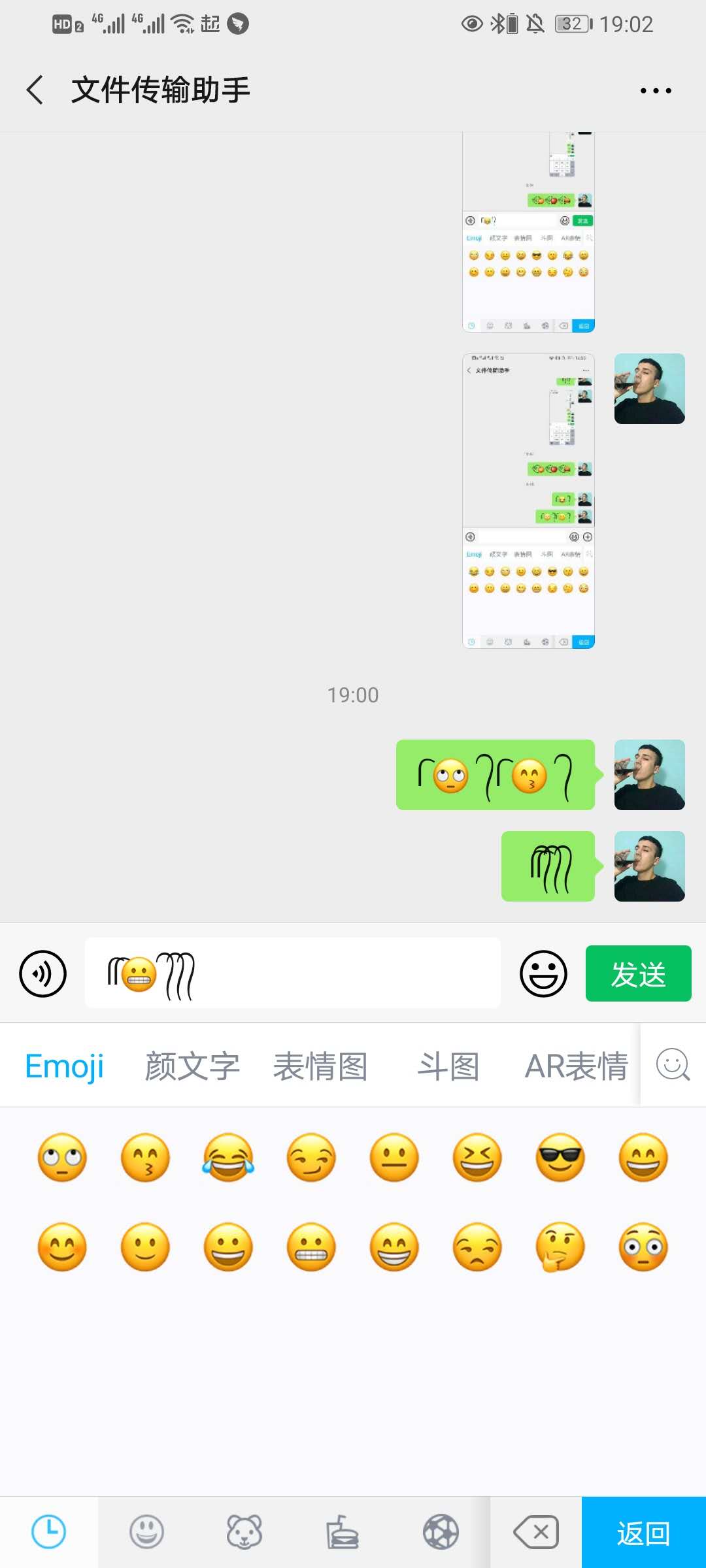The height and width of the screenshot is (1568, 706).
Task: Select the AR表情 tab
Action: pos(576,1066)
